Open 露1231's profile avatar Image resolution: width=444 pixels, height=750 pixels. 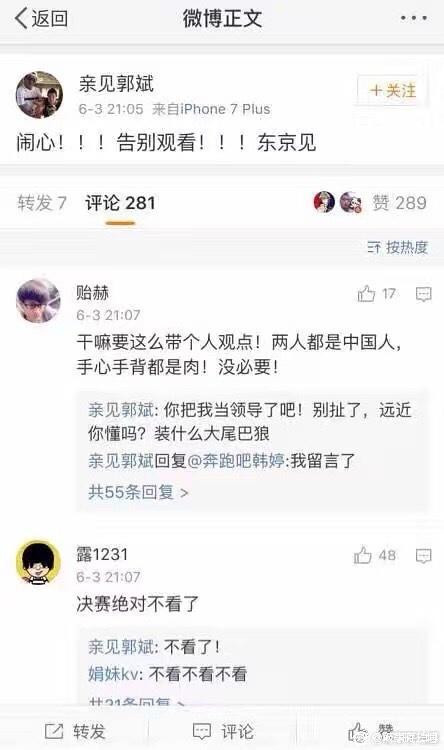click(38, 562)
